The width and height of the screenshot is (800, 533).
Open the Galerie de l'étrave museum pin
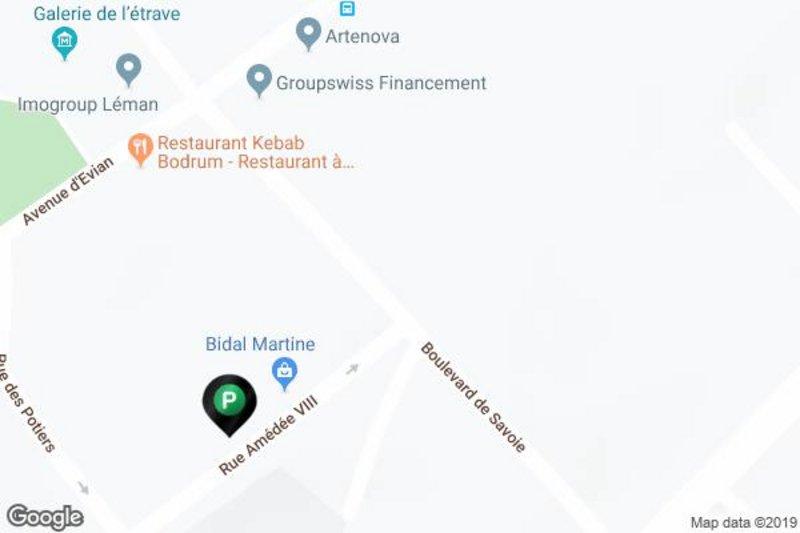tap(65, 42)
